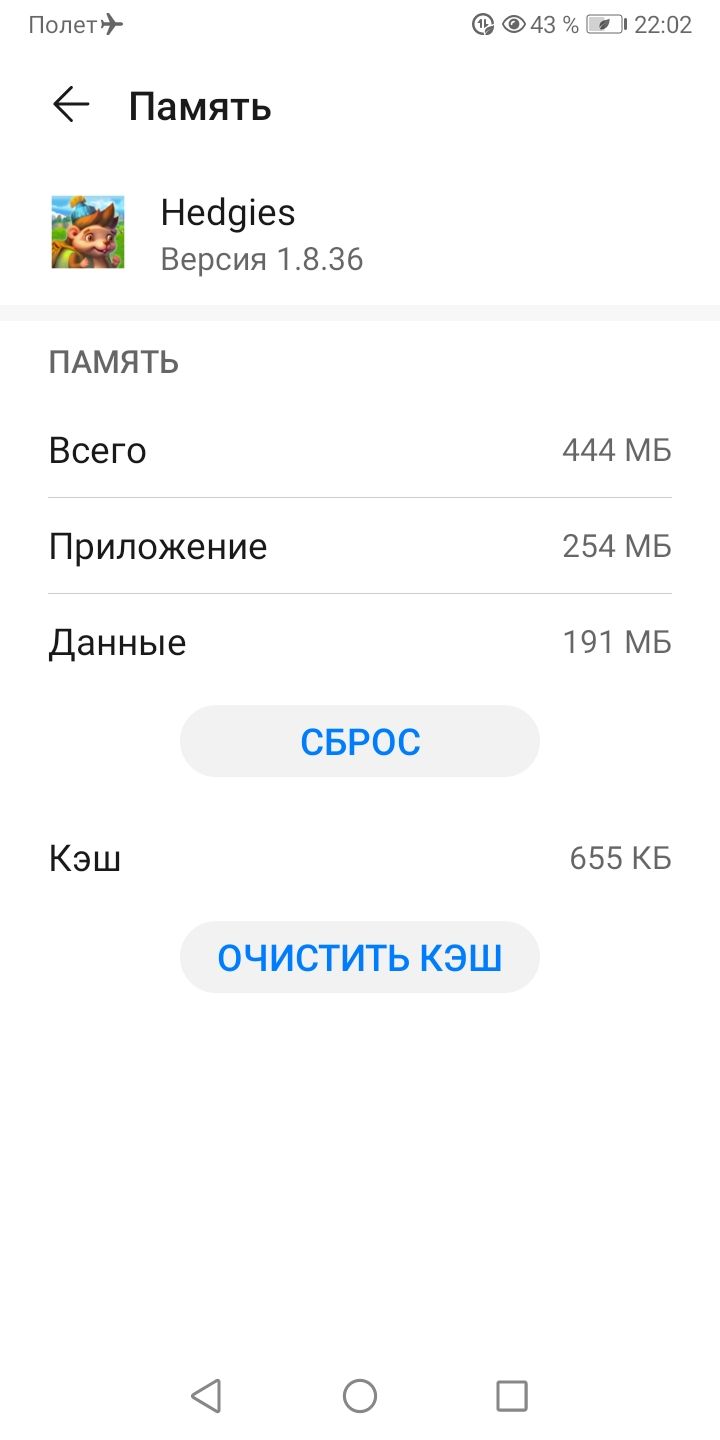Tap the Версия 1.8.36 label

click(262, 259)
